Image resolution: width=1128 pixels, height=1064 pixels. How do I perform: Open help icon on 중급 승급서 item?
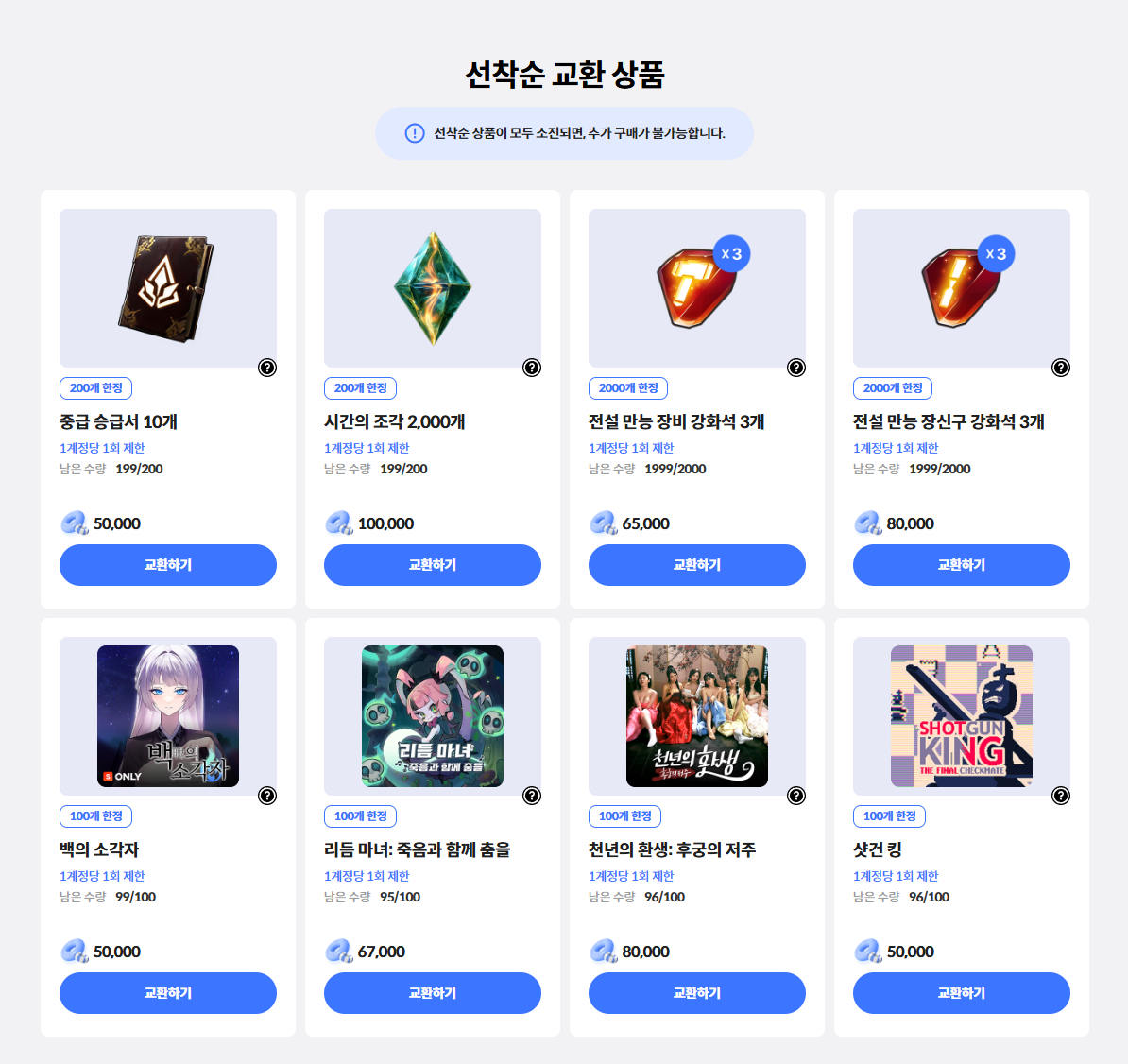point(267,368)
